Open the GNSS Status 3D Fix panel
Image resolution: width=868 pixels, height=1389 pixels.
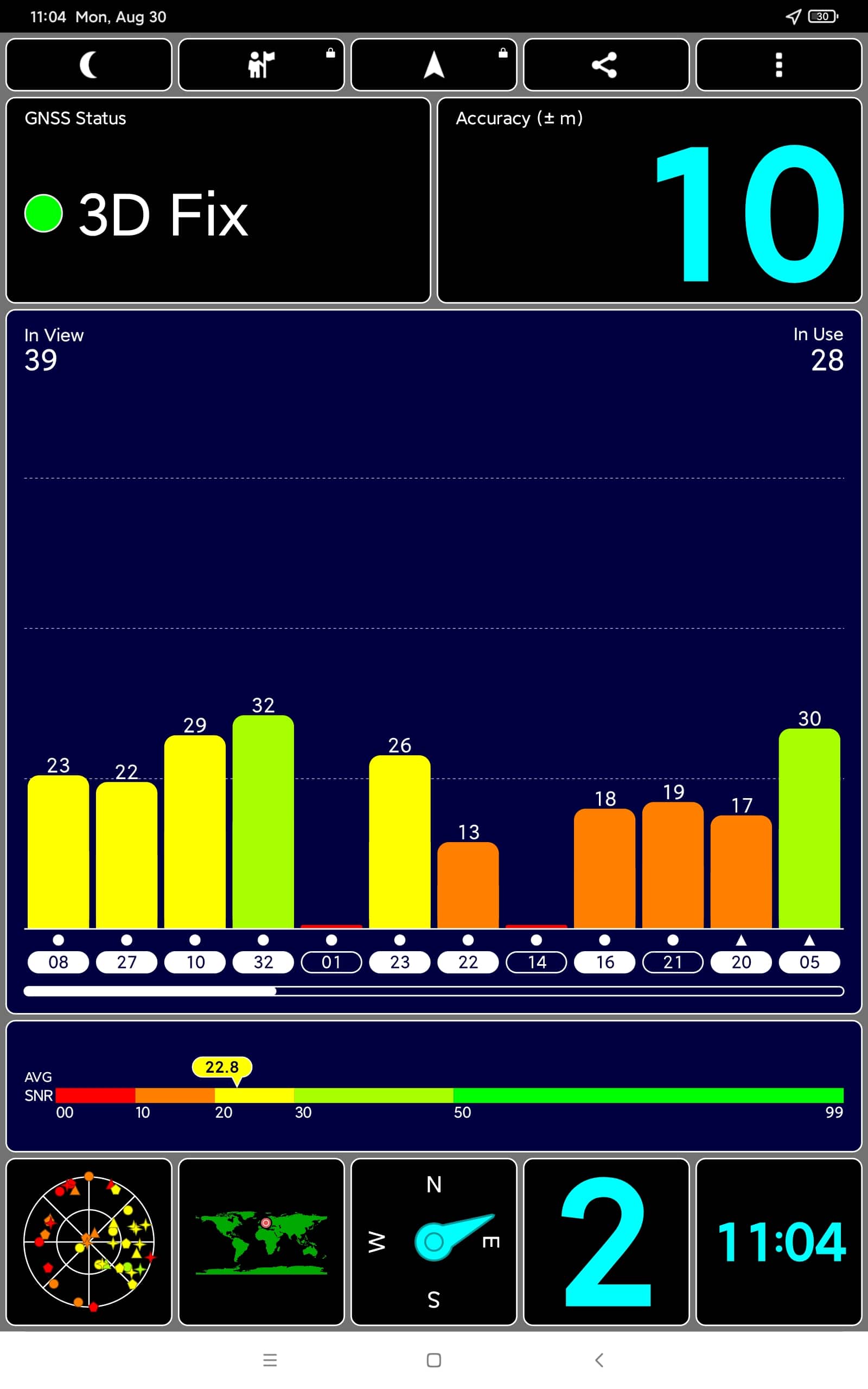pos(218,200)
